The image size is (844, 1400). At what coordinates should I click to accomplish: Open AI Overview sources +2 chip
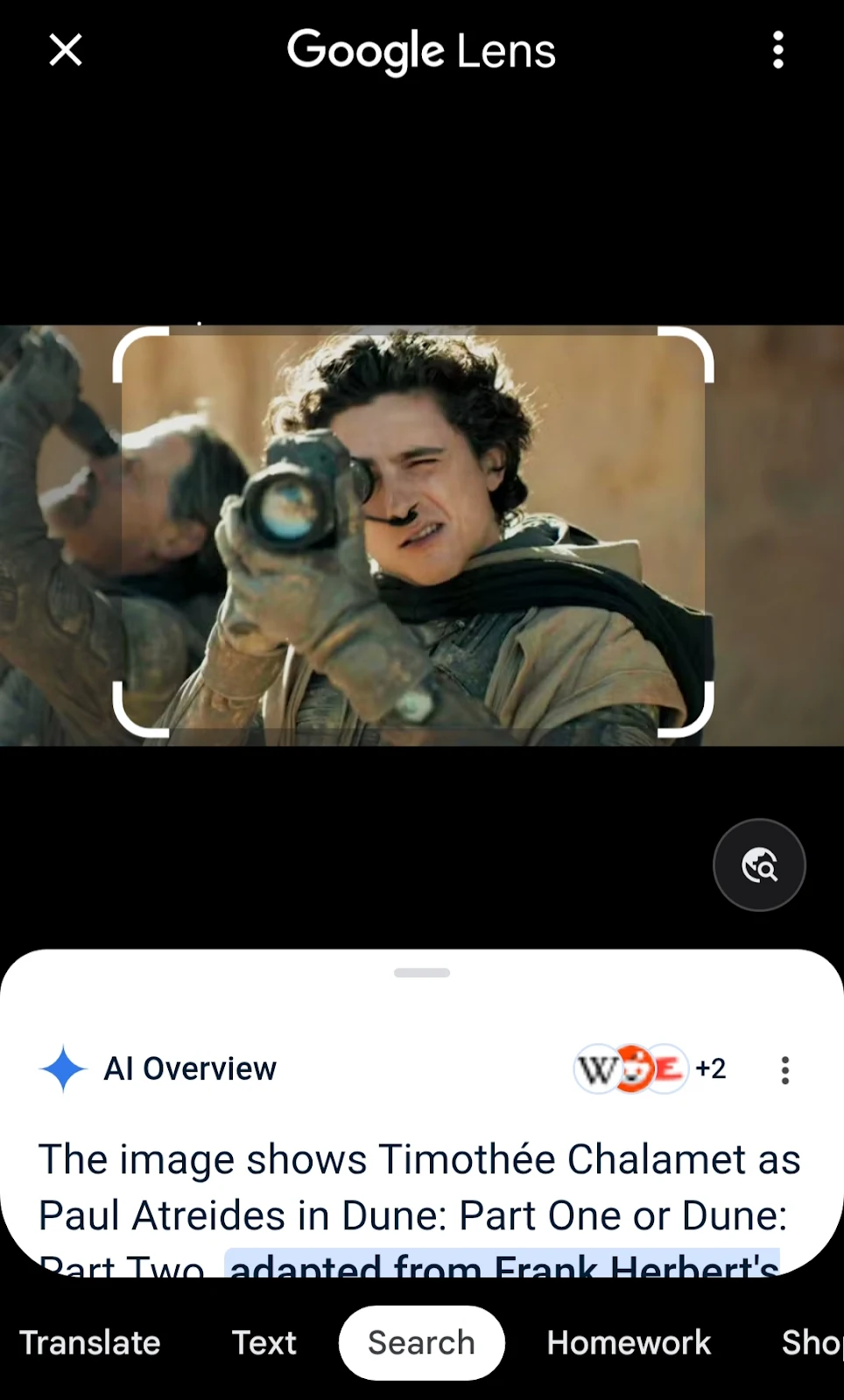(651, 1068)
